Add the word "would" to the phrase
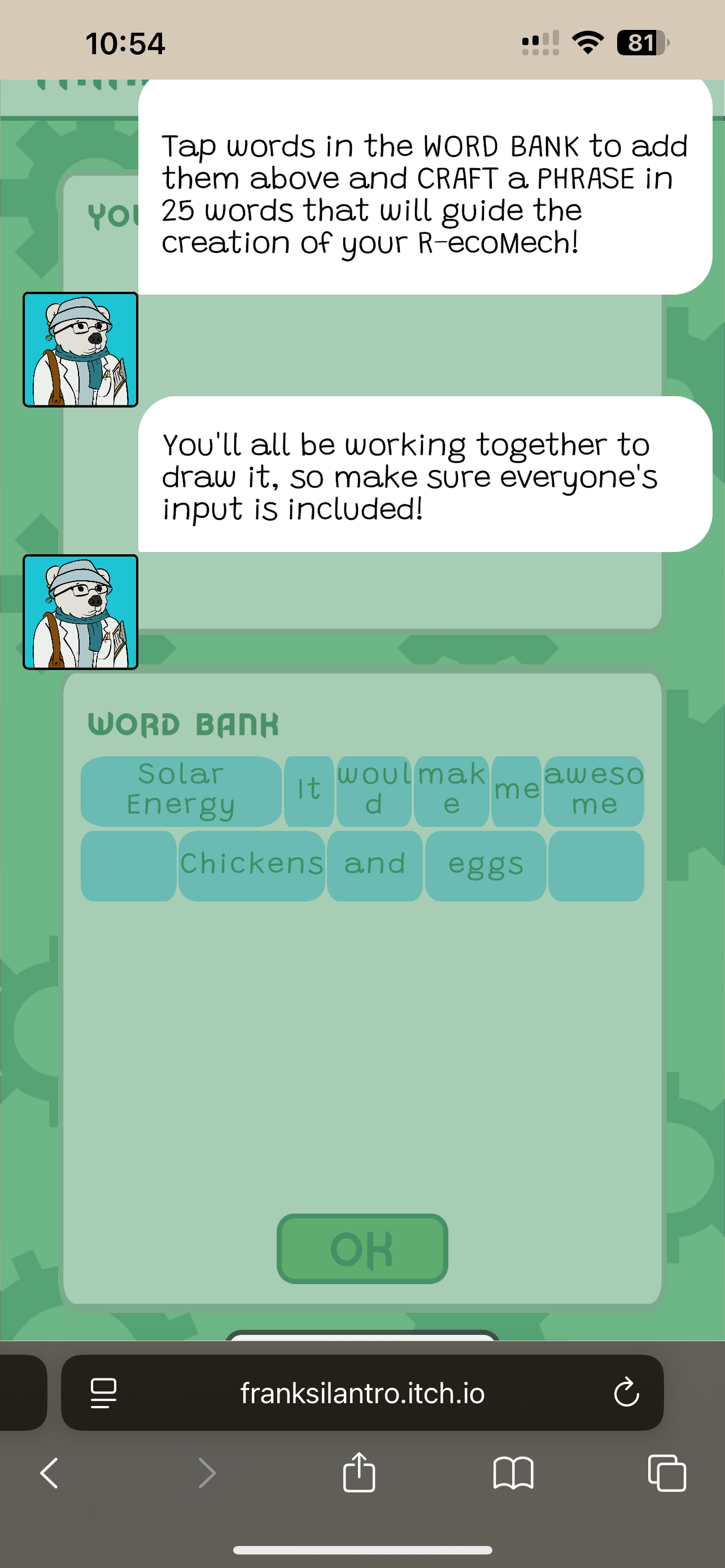725x1568 pixels. pyautogui.click(x=374, y=791)
